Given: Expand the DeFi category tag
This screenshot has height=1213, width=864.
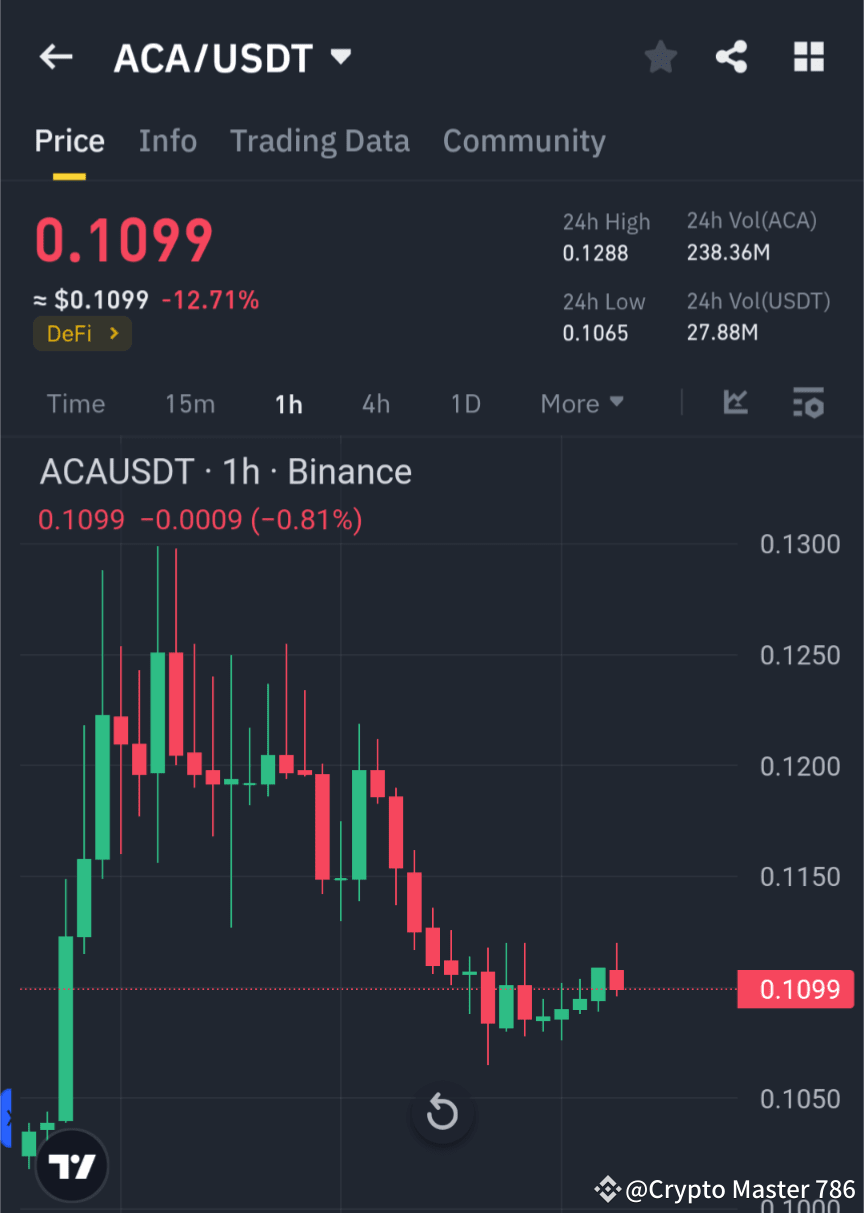Looking at the screenshot, I should pos(82,333).
